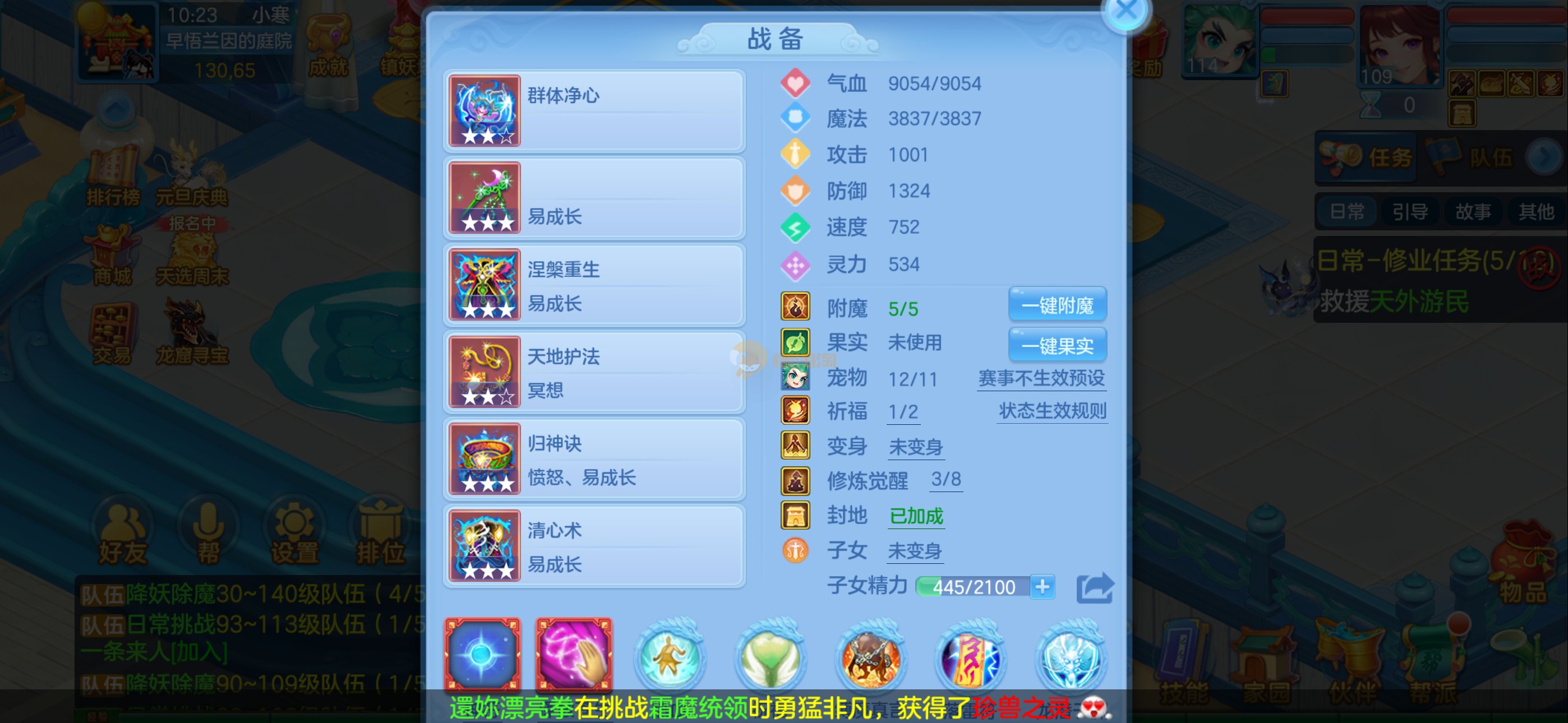Open the 涅槃重生 skill card
The width and height of the screenshot is (1568, 723).
[x=594, y=285]
